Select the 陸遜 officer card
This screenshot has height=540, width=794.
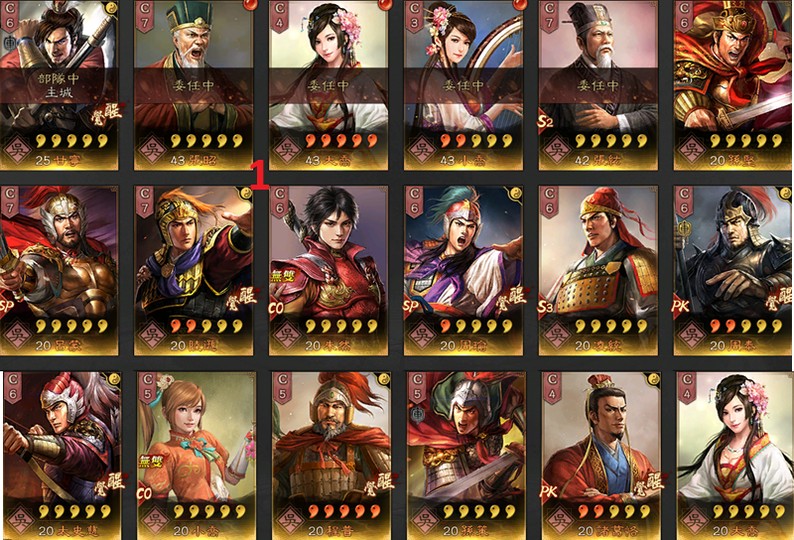point(194,270)
